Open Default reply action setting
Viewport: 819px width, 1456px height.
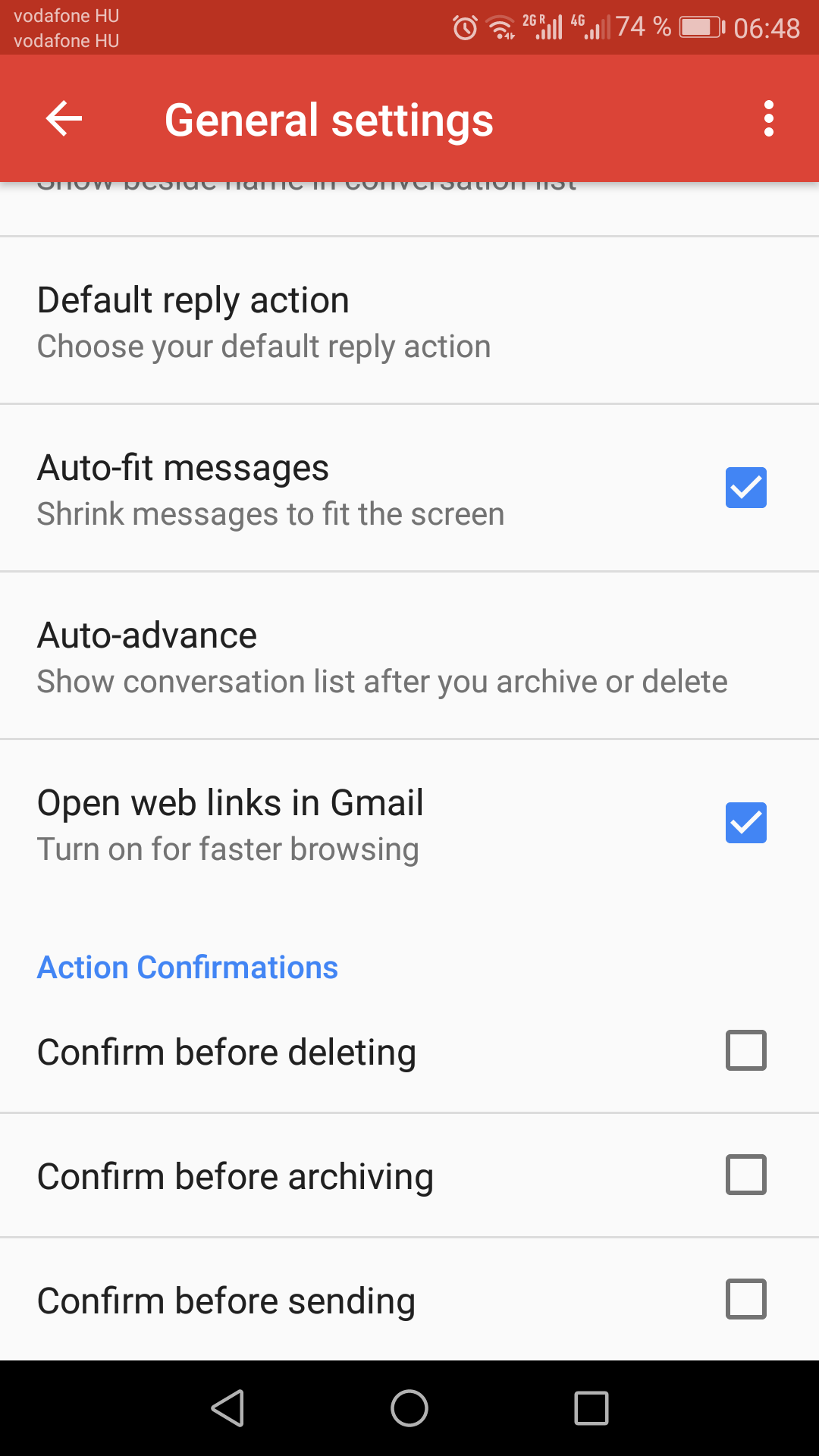click(x=409, y=320)
